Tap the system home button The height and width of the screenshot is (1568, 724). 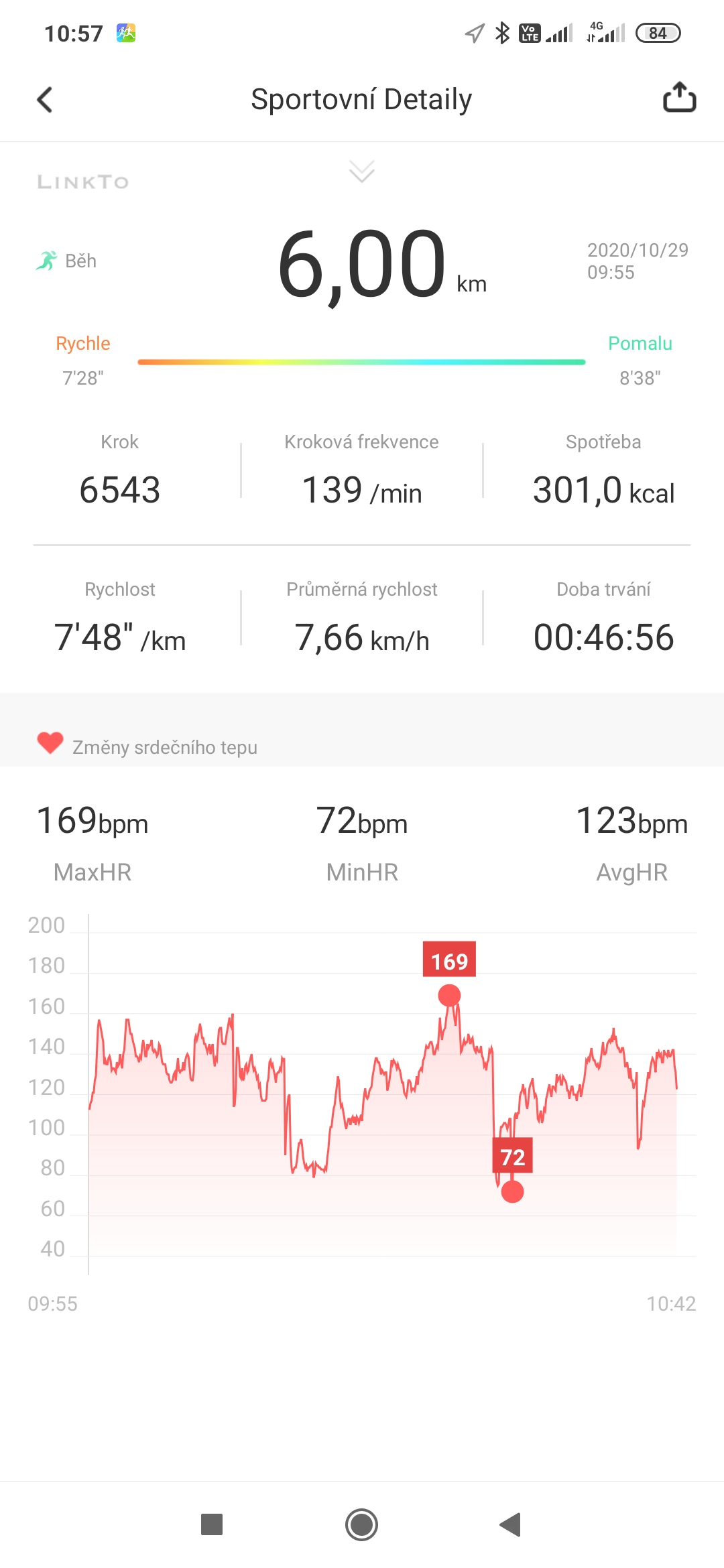pyautogui.click(x=362, y=1524)
